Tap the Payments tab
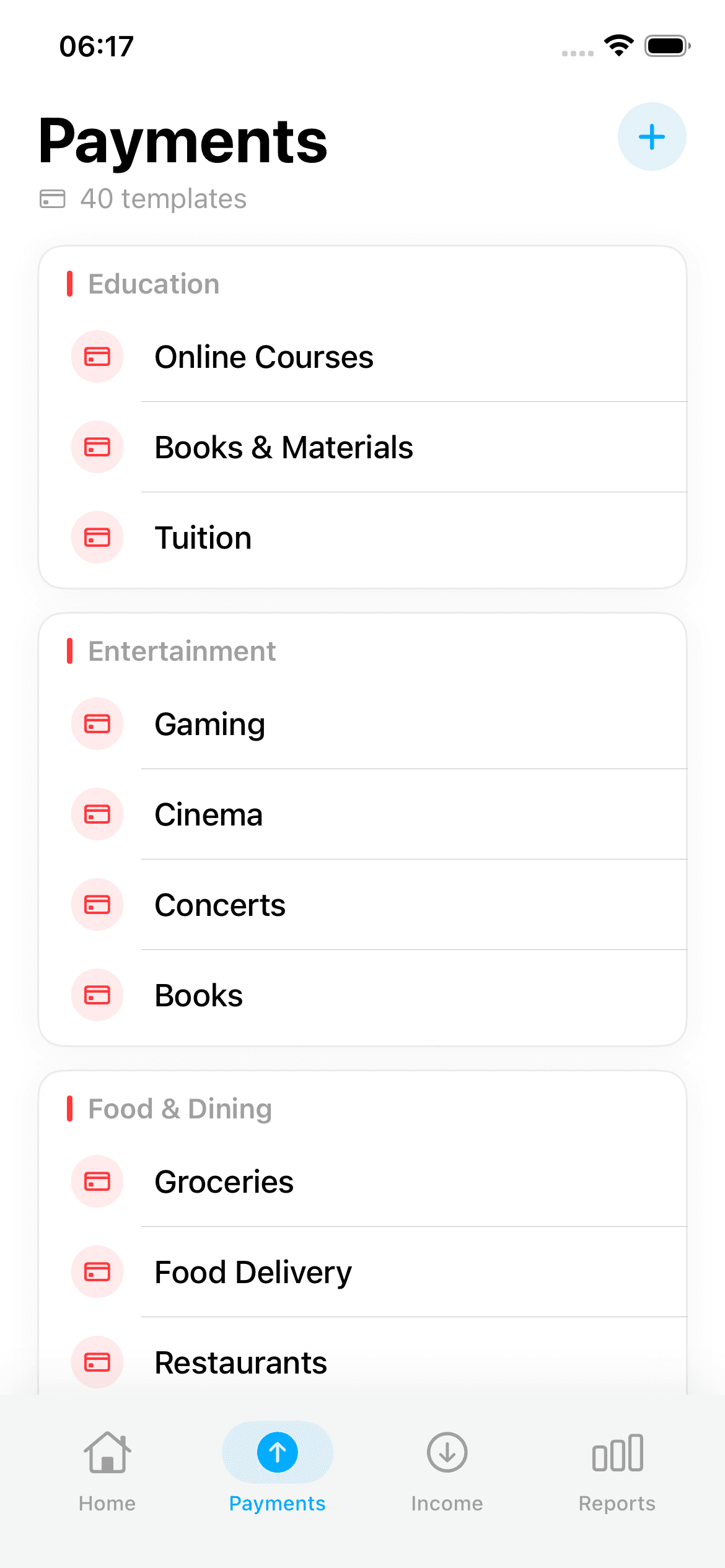 277,1469
